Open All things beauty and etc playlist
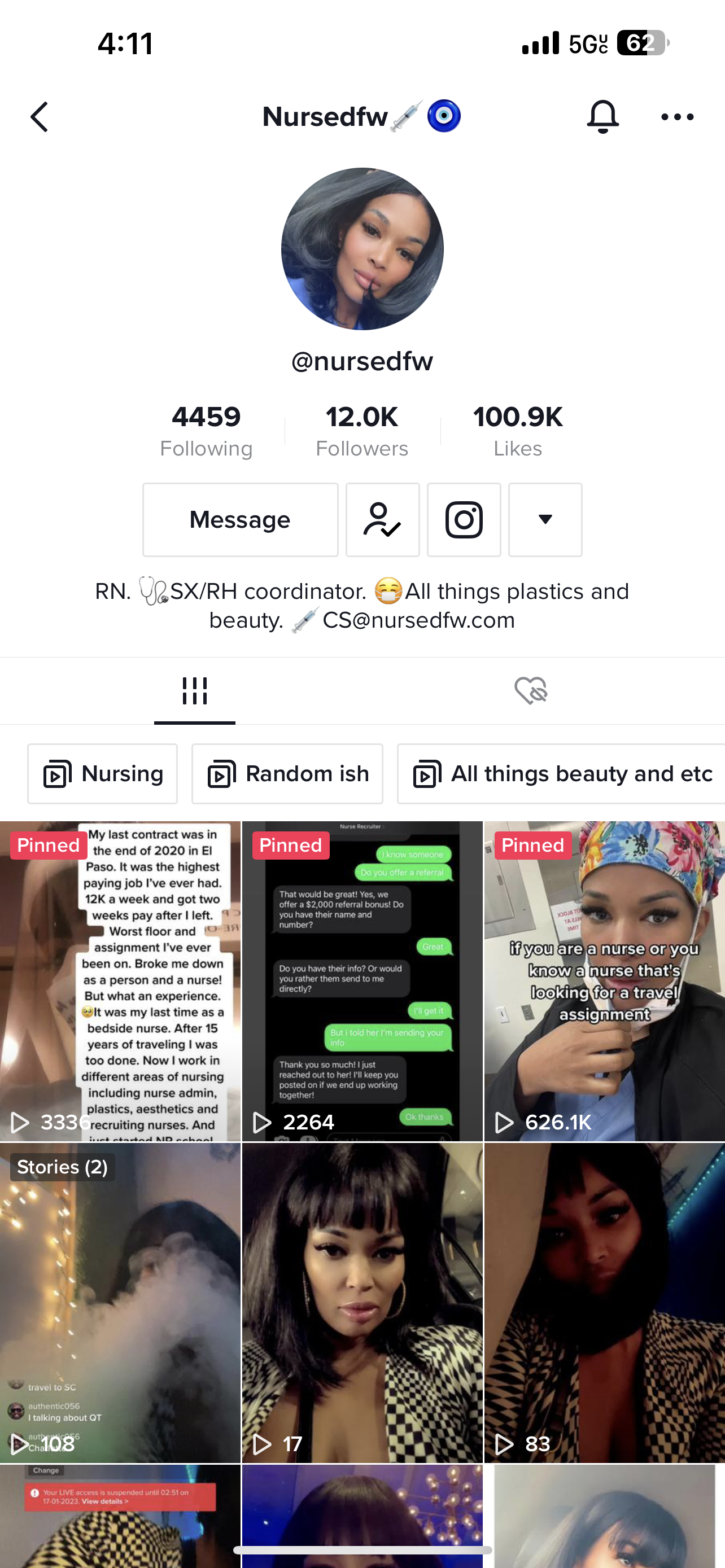Image resolution: width=725 pixels, height=1568 pixels. pos(561,774)
